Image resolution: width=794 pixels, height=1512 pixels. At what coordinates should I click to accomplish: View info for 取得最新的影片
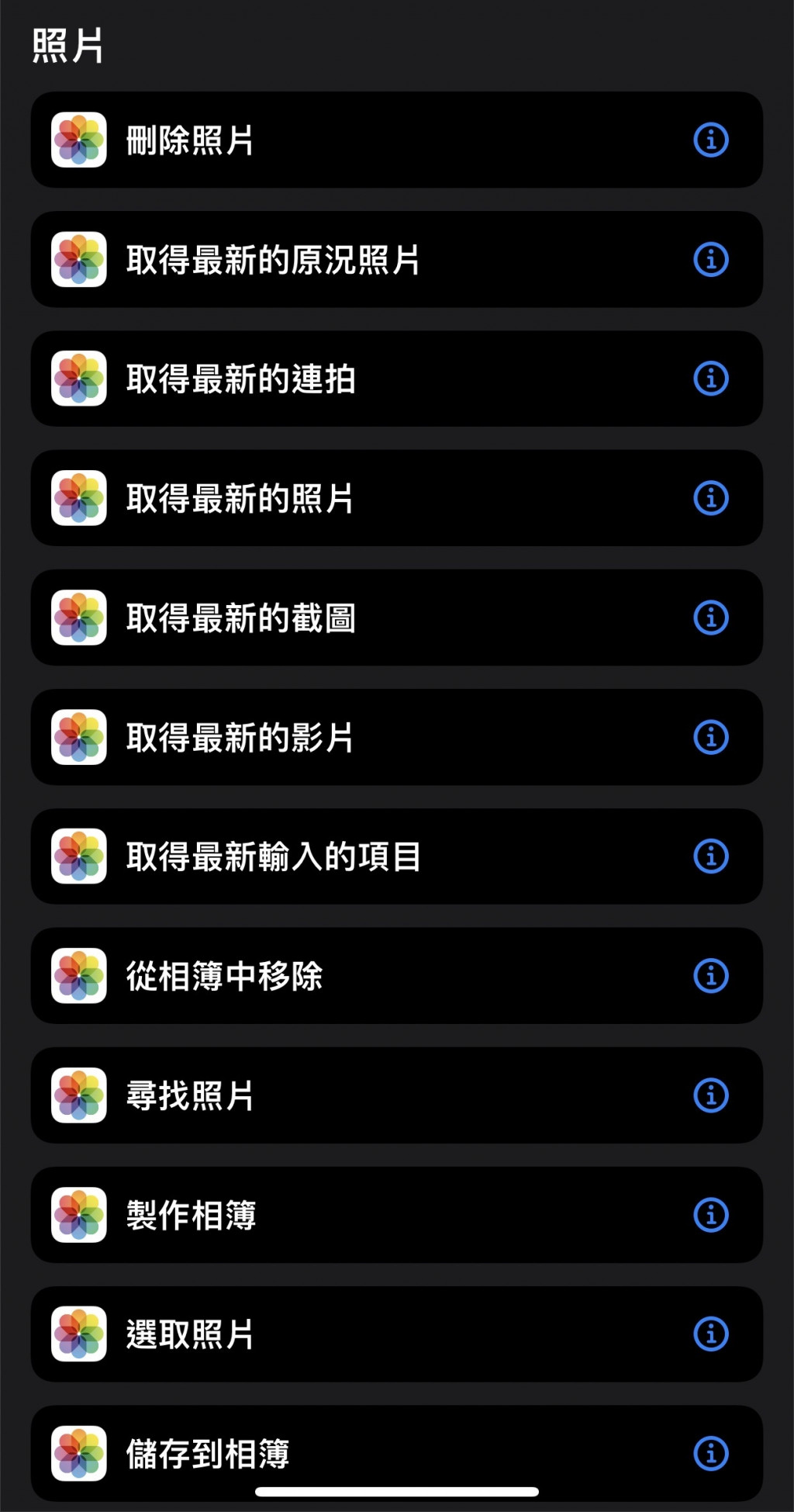click(710, 738)
